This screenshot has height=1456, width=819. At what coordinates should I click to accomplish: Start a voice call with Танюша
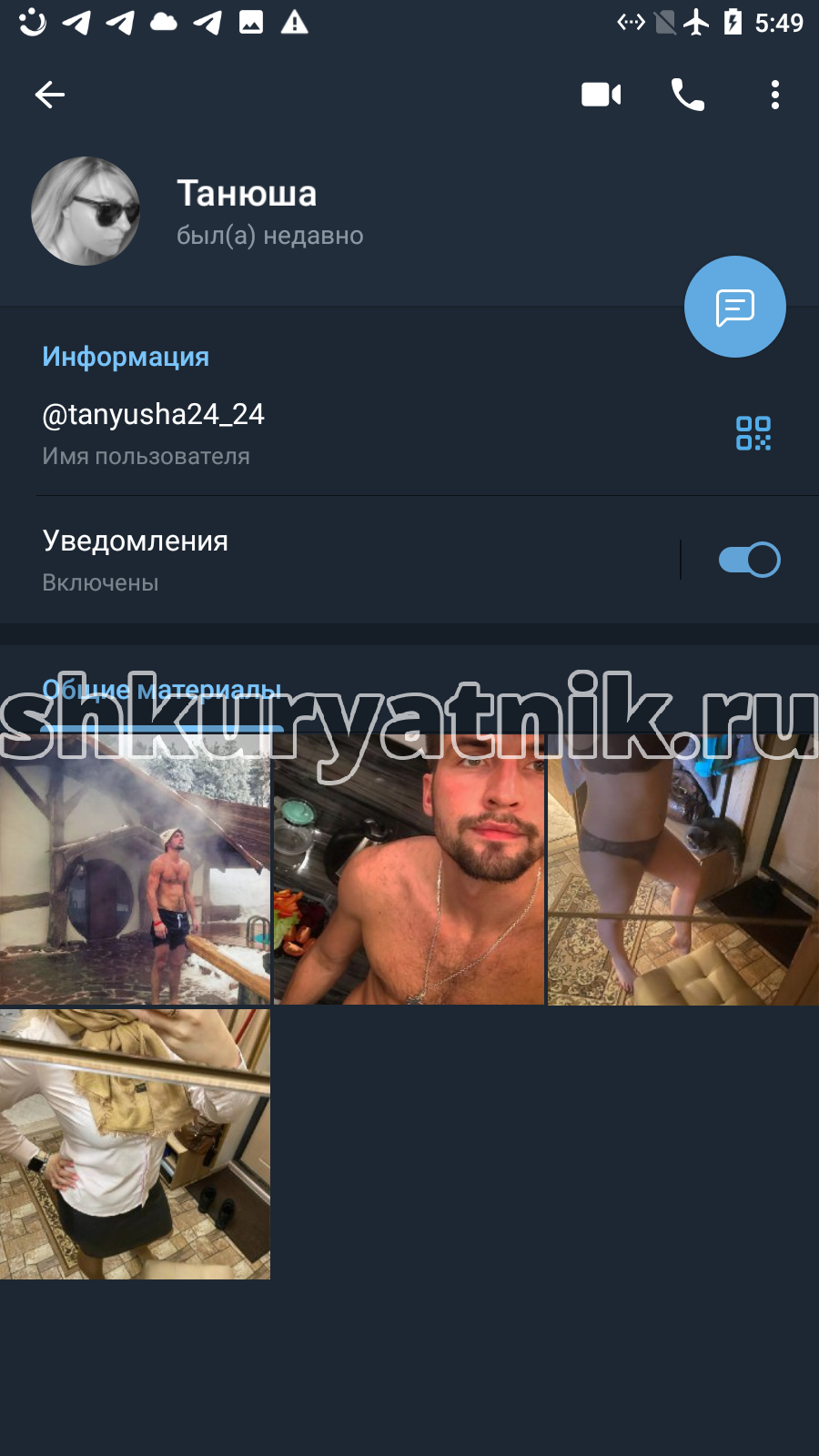[x=688, y=95]
